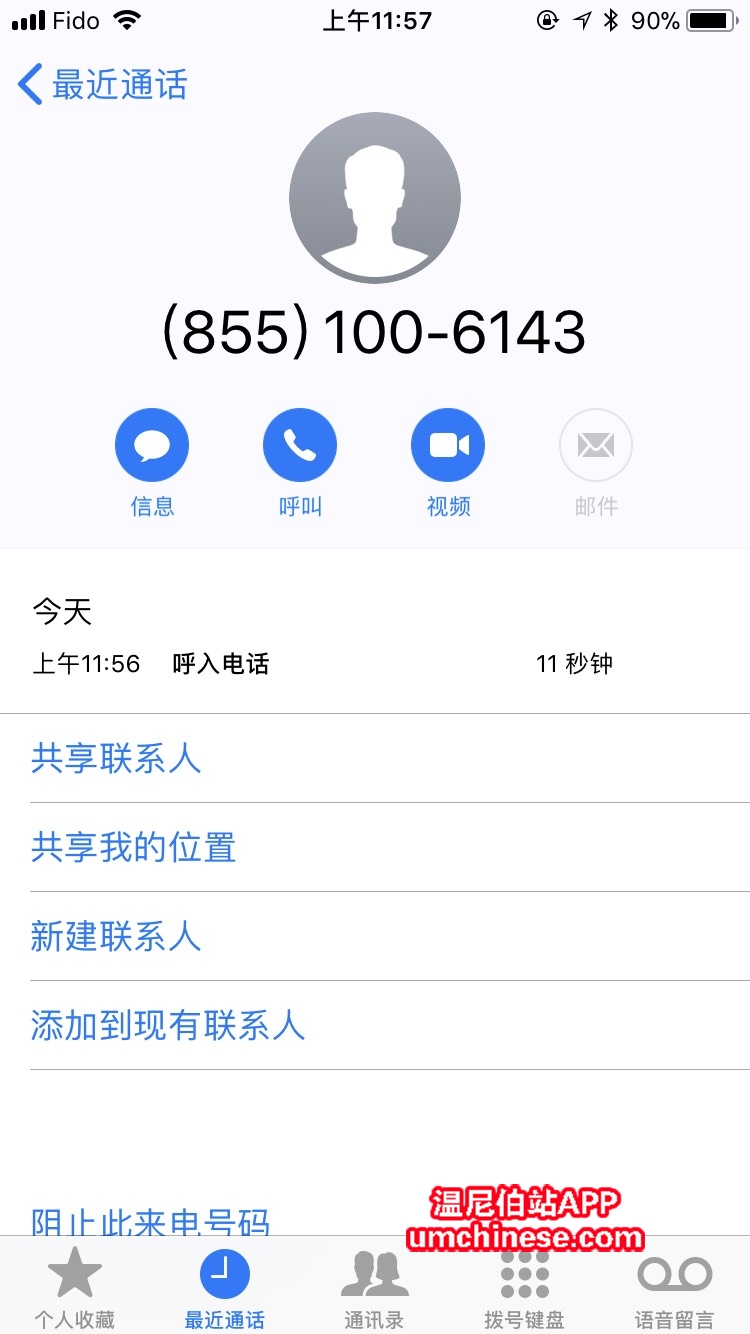Choose 新建联系人
750x1334 pixels.
pos(116,937)
